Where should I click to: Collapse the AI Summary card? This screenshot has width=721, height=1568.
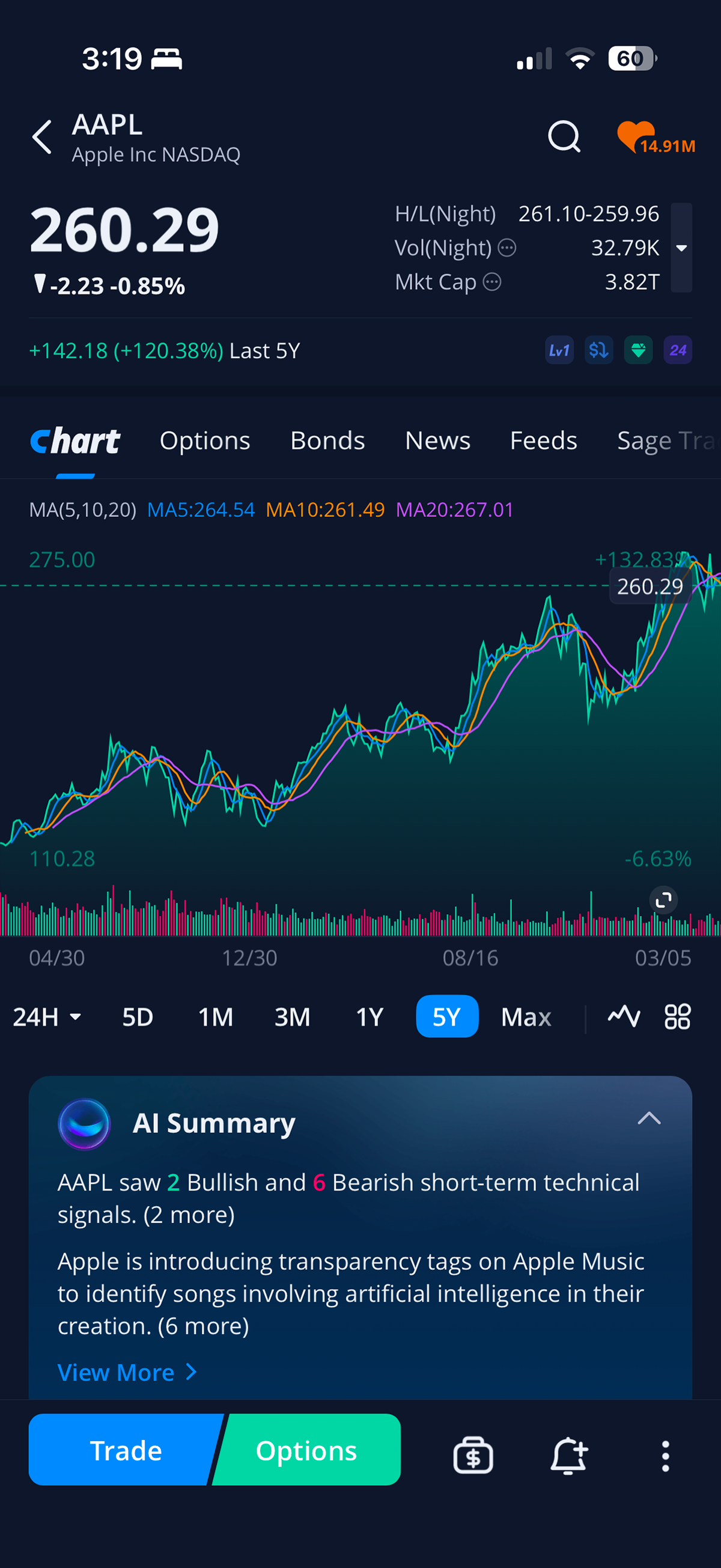pyautogui.click(x=648, y=1118)
